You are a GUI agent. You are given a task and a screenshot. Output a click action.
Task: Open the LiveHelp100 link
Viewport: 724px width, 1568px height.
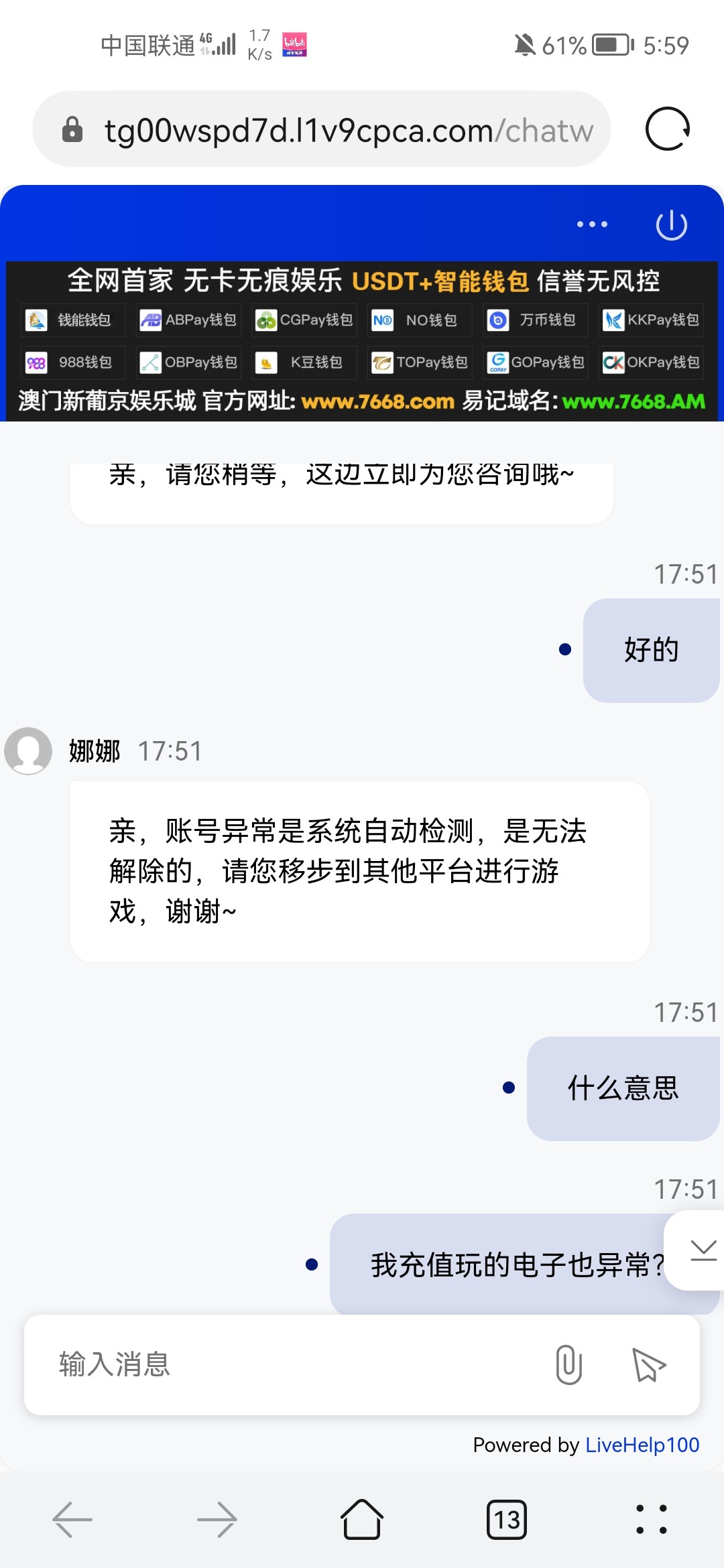tap(642, 1445)
